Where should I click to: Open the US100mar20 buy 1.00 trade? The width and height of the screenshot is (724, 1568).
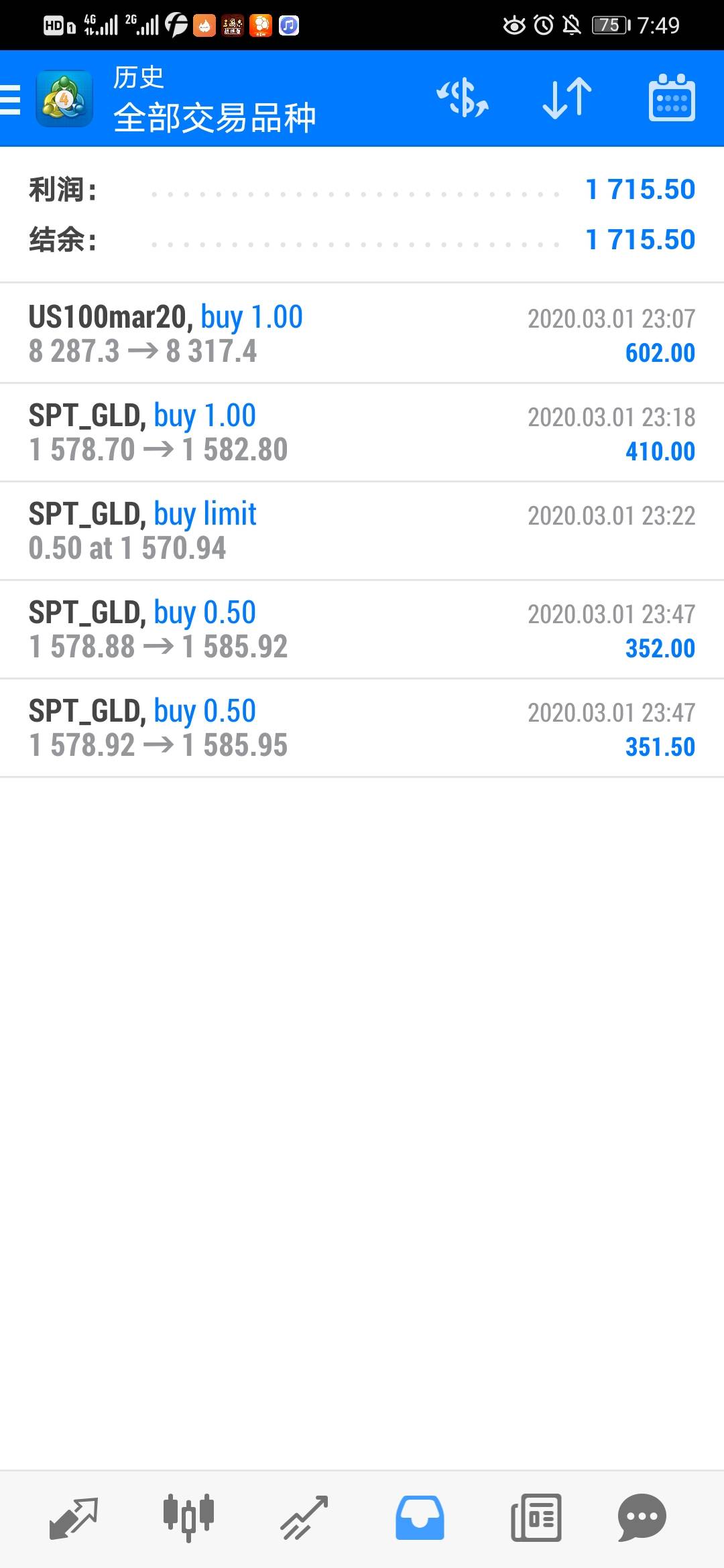[362, 334]
